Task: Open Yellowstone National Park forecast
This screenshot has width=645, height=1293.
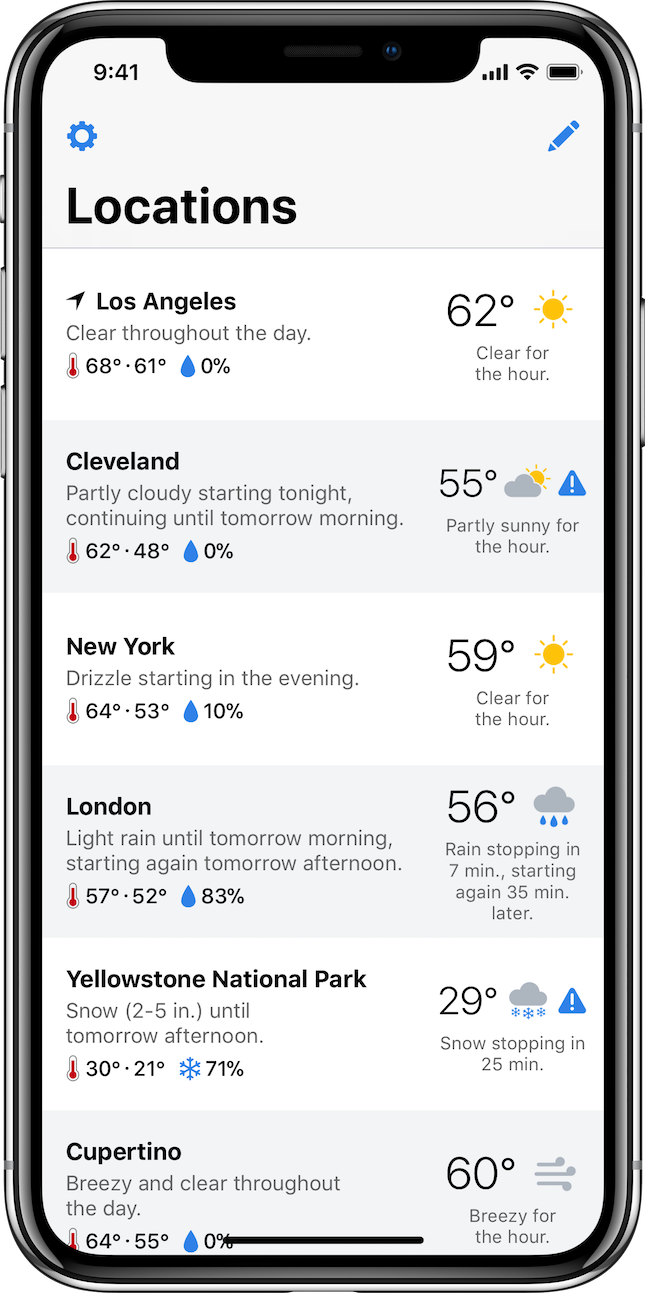Action: pyautogui.click(x=323, y=1024)
